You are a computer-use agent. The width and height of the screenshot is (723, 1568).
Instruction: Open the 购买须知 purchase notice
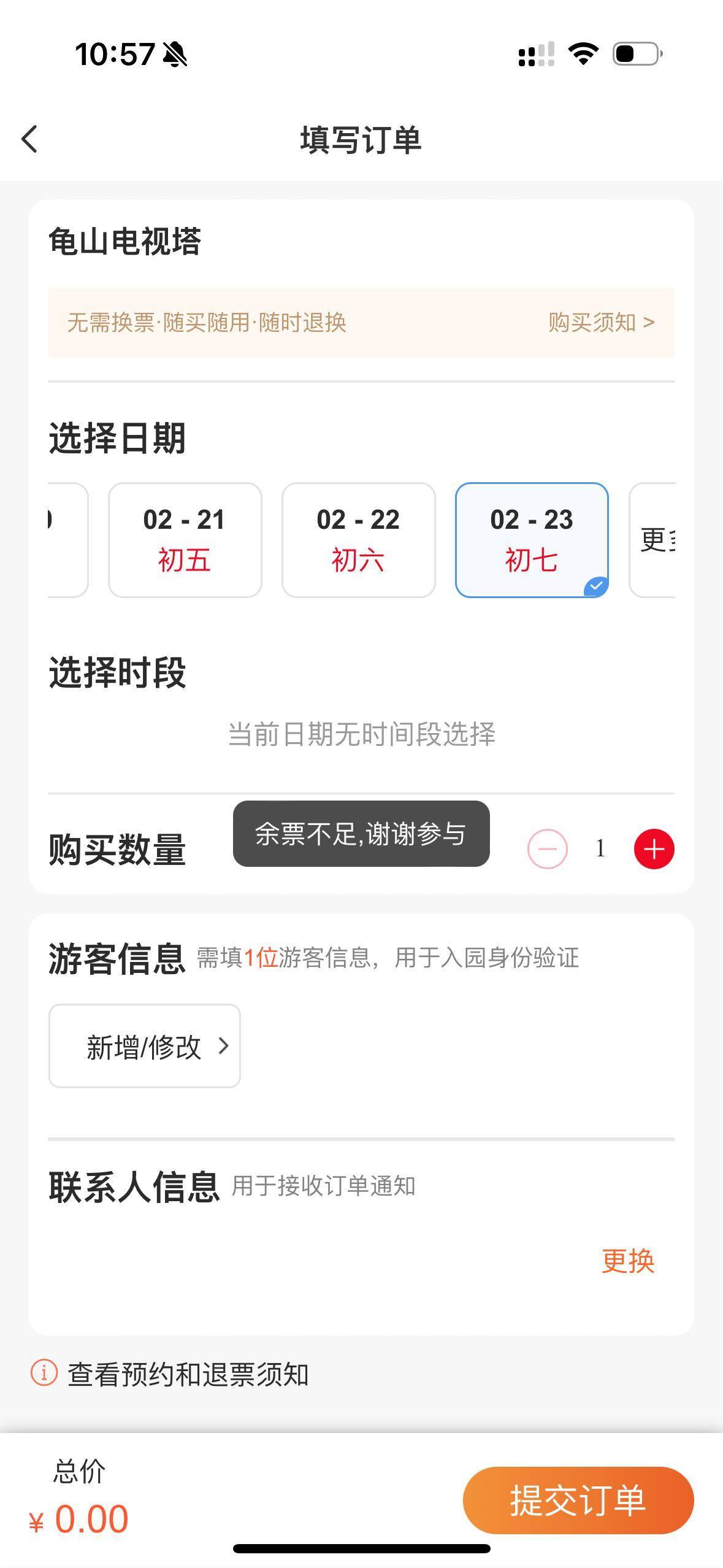point(601,323)
